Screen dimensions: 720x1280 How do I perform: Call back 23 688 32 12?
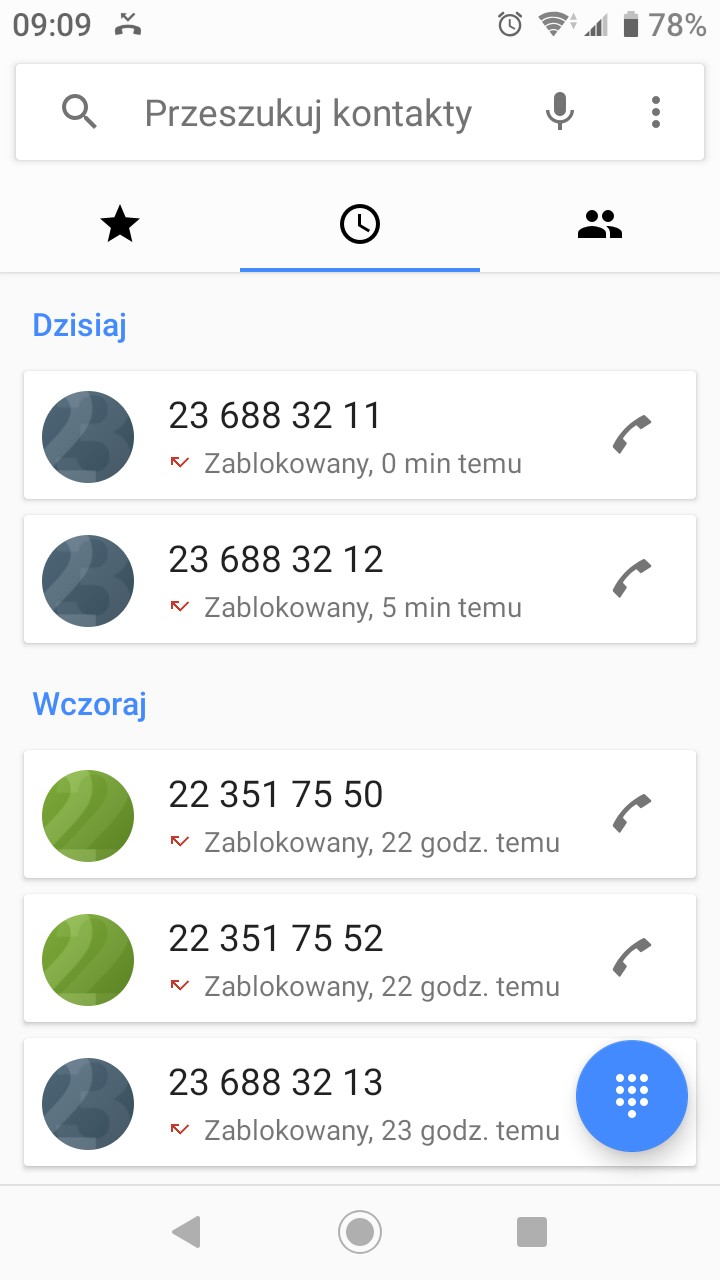632,579
